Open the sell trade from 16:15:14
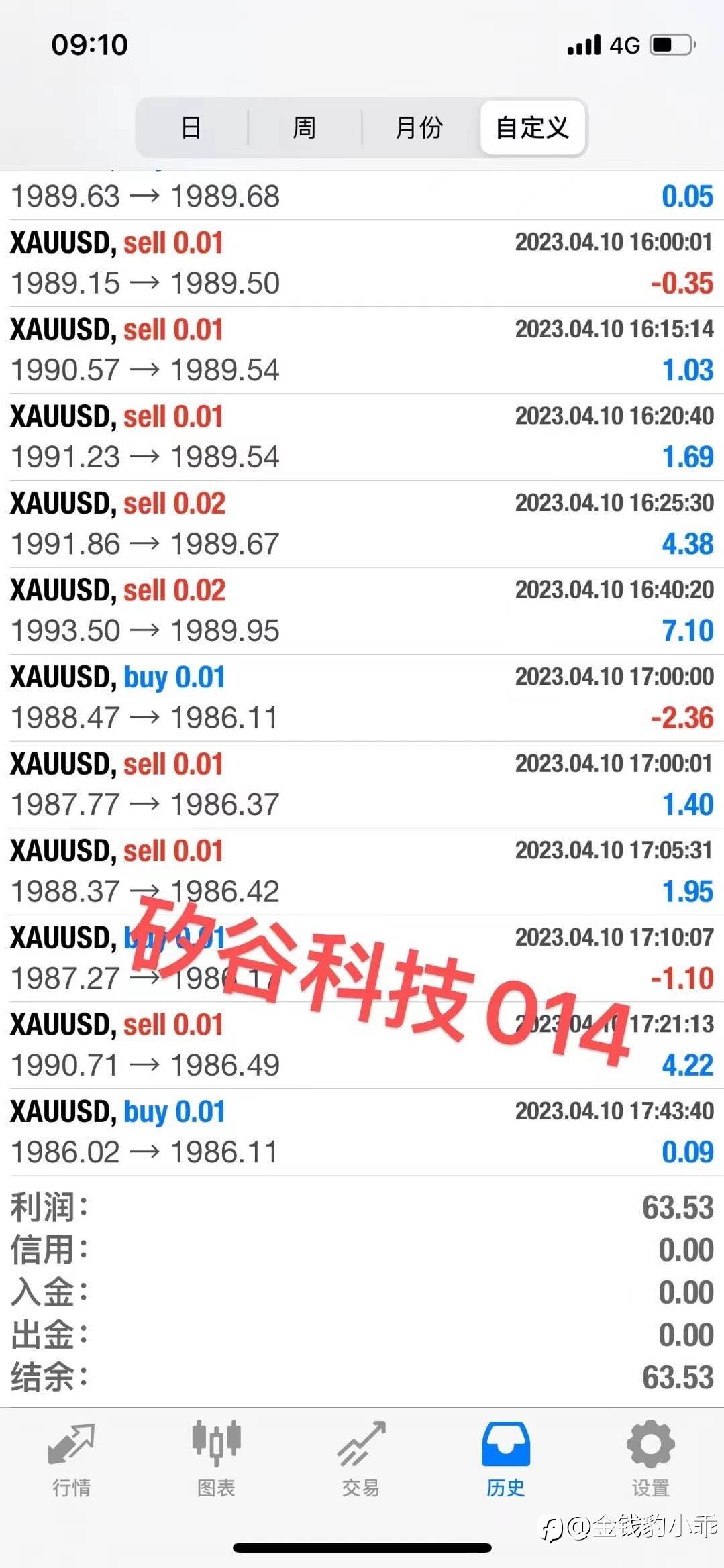The height and width of the screenshot is (1568, 724). [362, 350]
